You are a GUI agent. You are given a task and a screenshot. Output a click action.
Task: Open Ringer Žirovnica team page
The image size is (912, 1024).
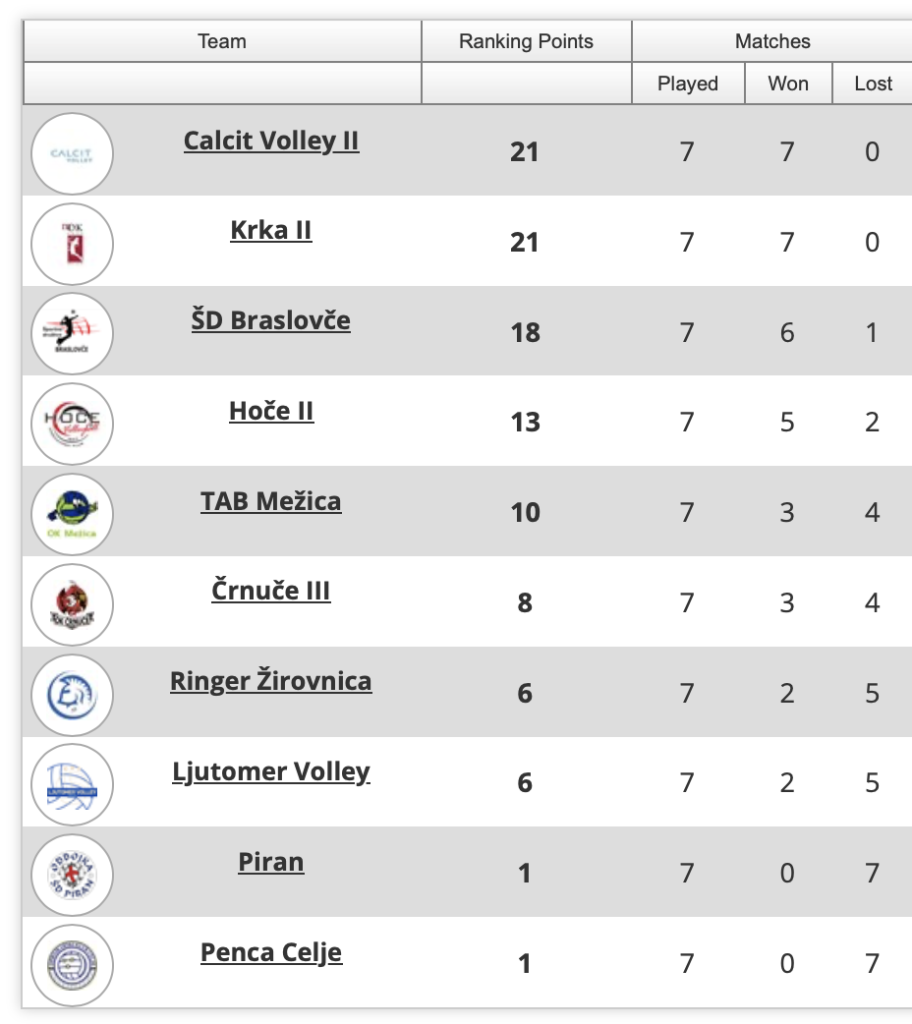point(271,682)
